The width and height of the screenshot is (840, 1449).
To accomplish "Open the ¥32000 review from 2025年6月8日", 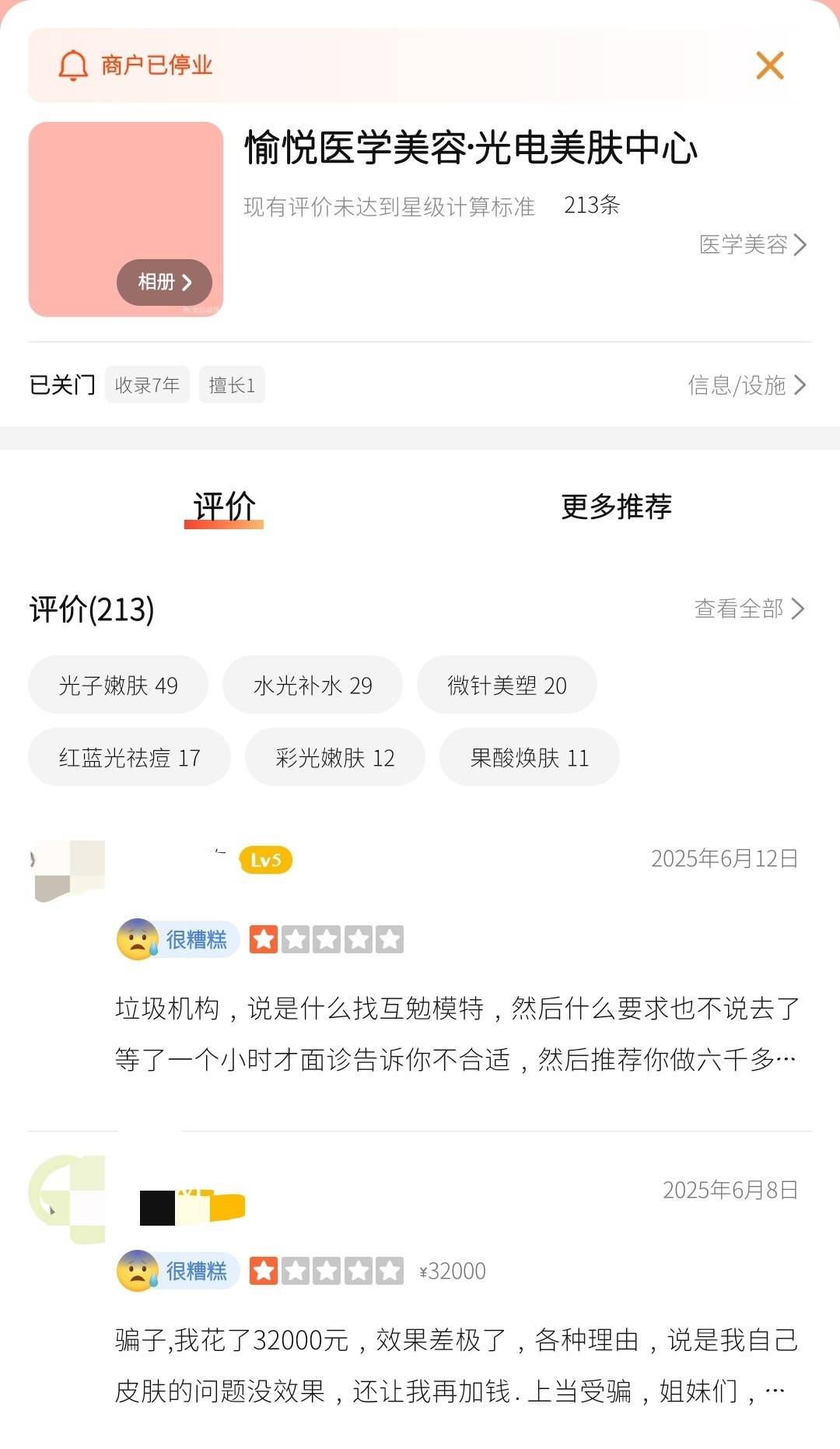I will point(456,1364).
